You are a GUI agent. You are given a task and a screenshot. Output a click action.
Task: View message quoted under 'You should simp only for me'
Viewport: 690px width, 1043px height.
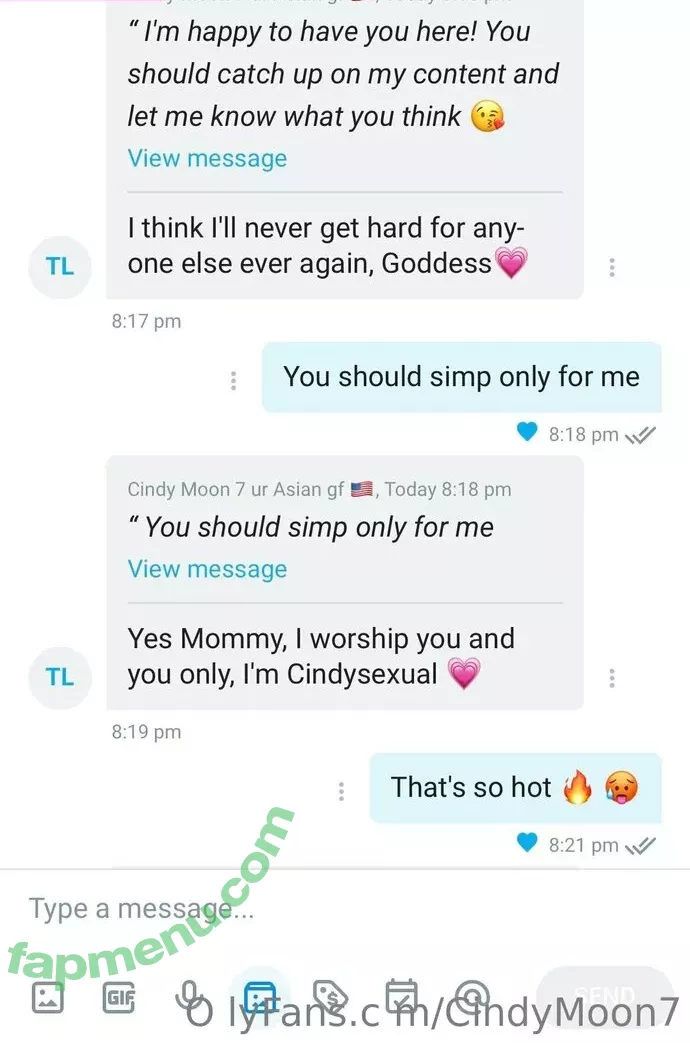click(207, 570)
